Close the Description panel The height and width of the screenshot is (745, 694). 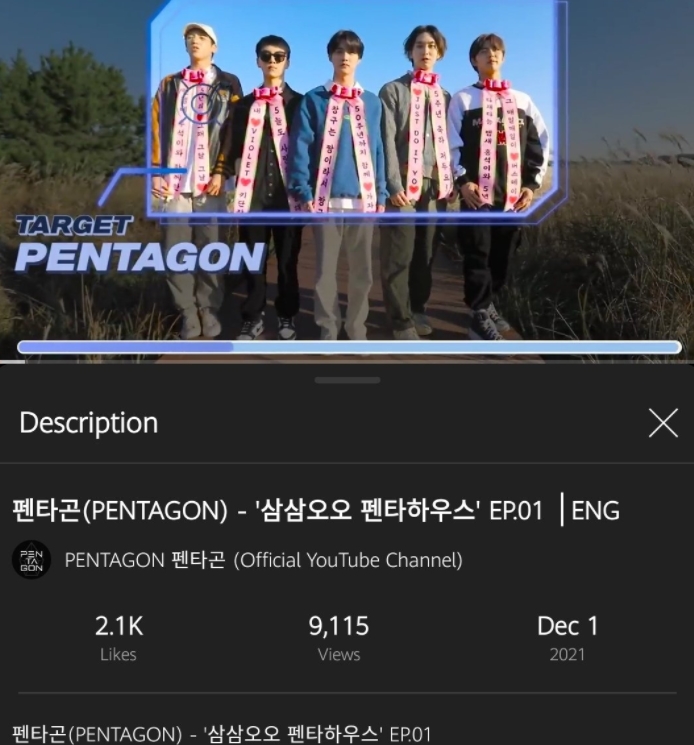(663, 423)
